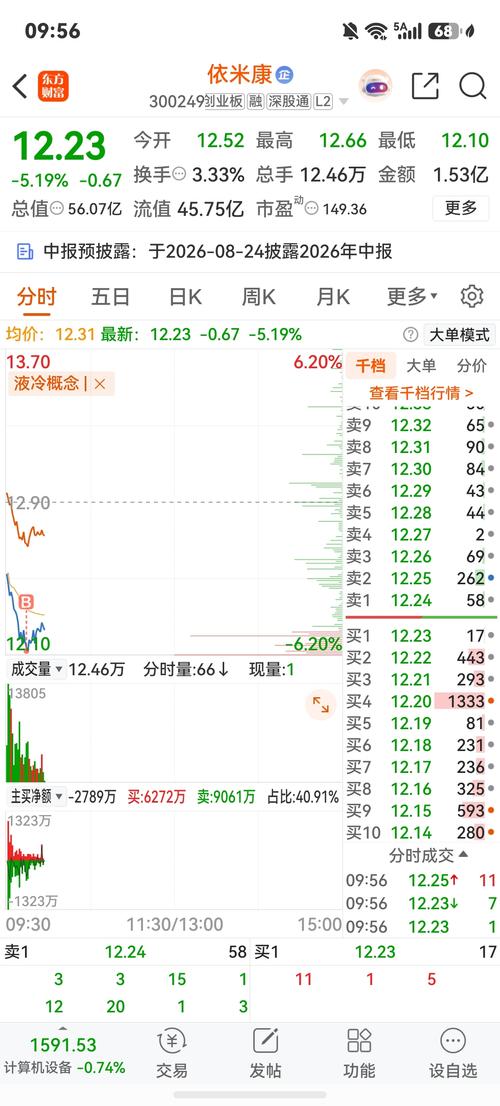Open 交易 in the bottom bar
Image resolution: width=500 pixels, height=1106 pixels.
point(171,1053)
